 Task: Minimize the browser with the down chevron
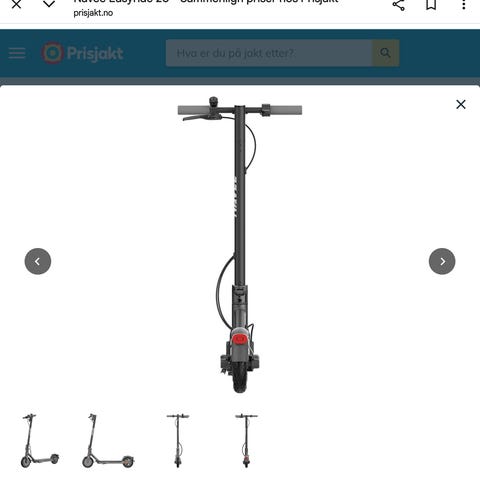pos(49,4)
